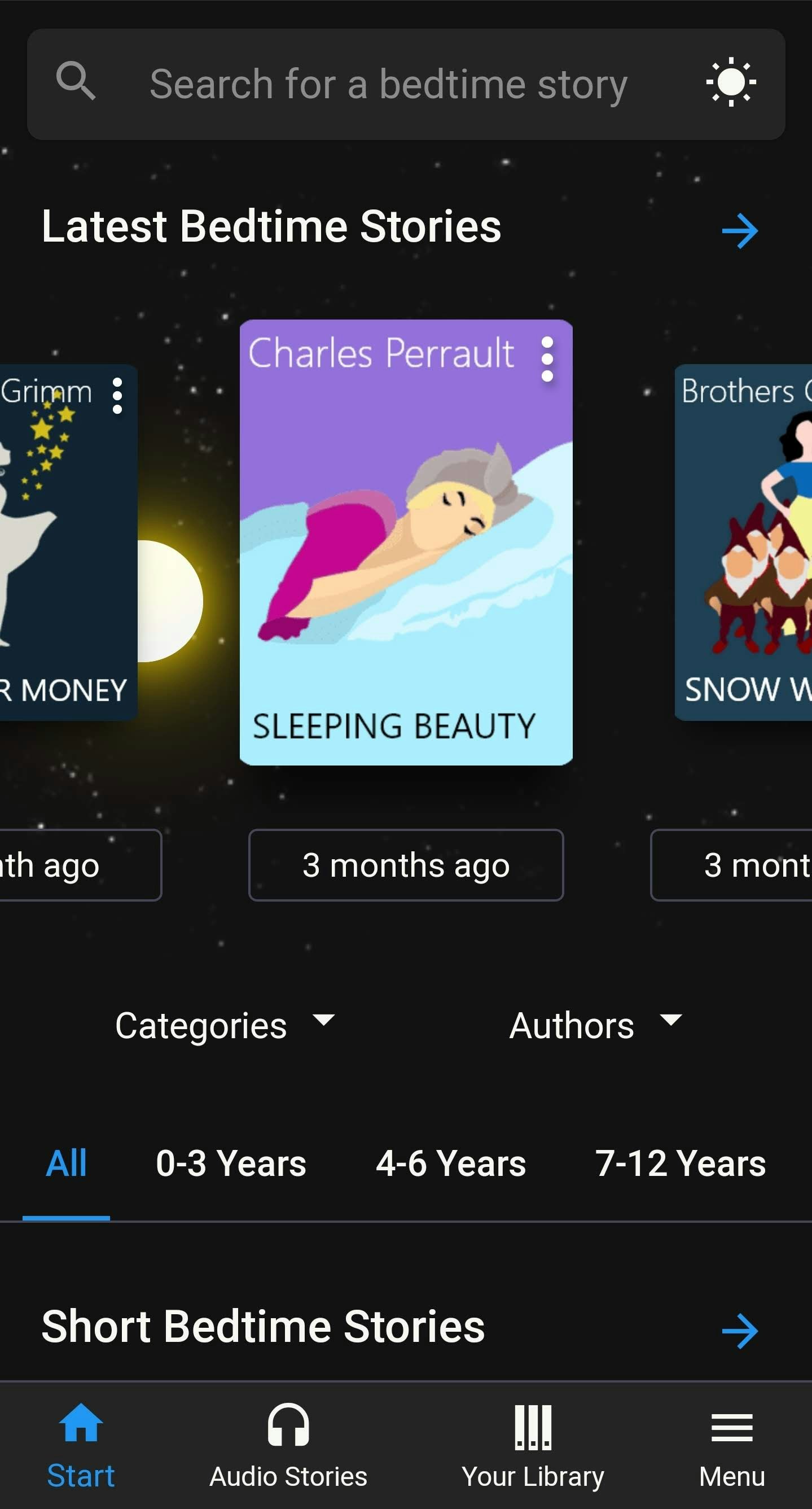Select the All age tab
This screenshot has height=1509, width=812.
66,1163
